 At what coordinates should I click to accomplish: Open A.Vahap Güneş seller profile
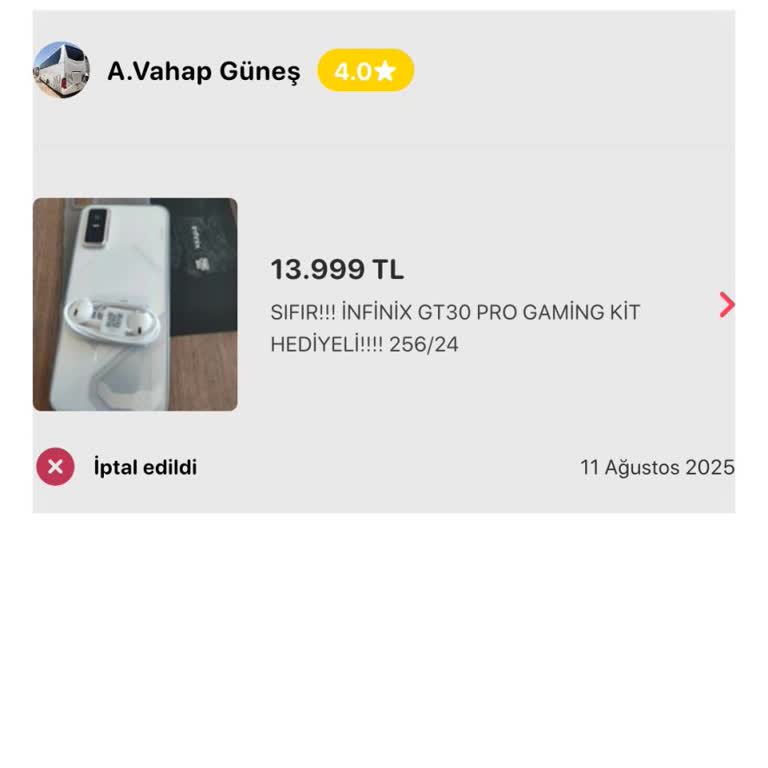pyautogui.click(x=203, y=72)
